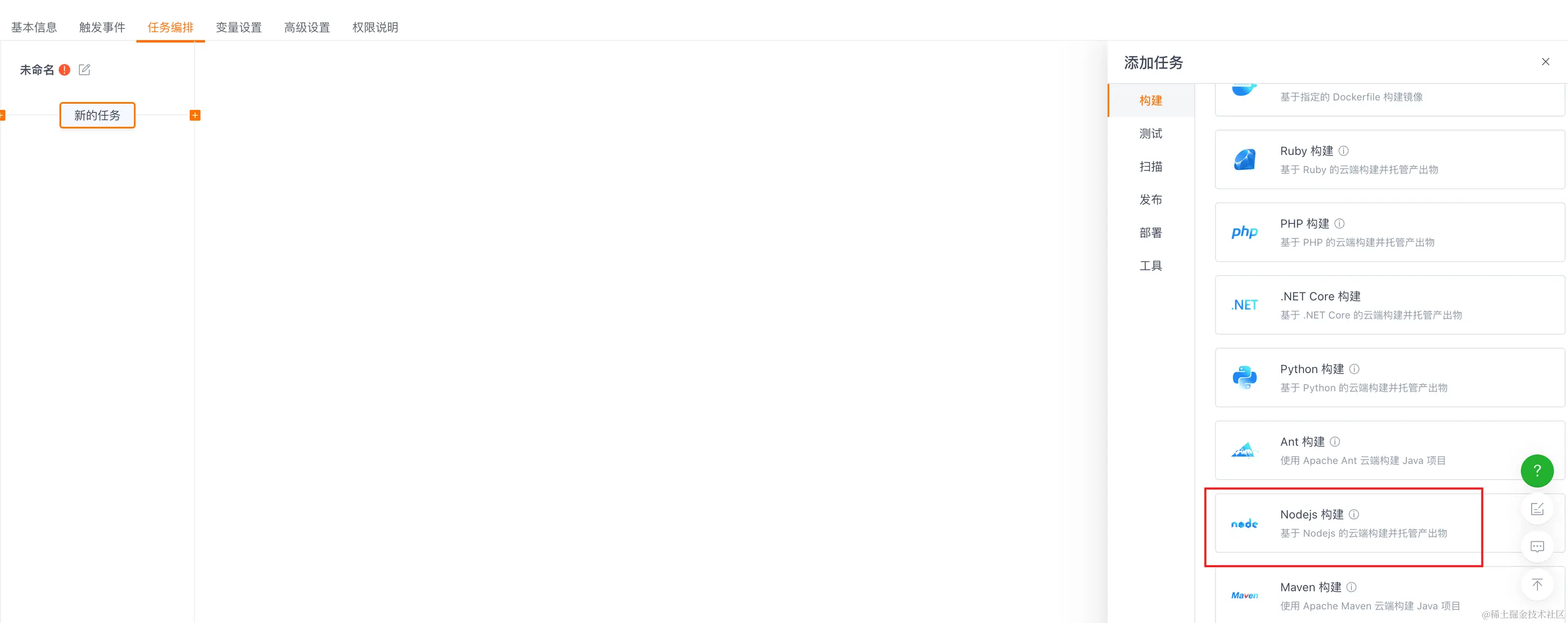Select the 测试 category
This screenshot has width=1568, height=623.
point(1151,134)
